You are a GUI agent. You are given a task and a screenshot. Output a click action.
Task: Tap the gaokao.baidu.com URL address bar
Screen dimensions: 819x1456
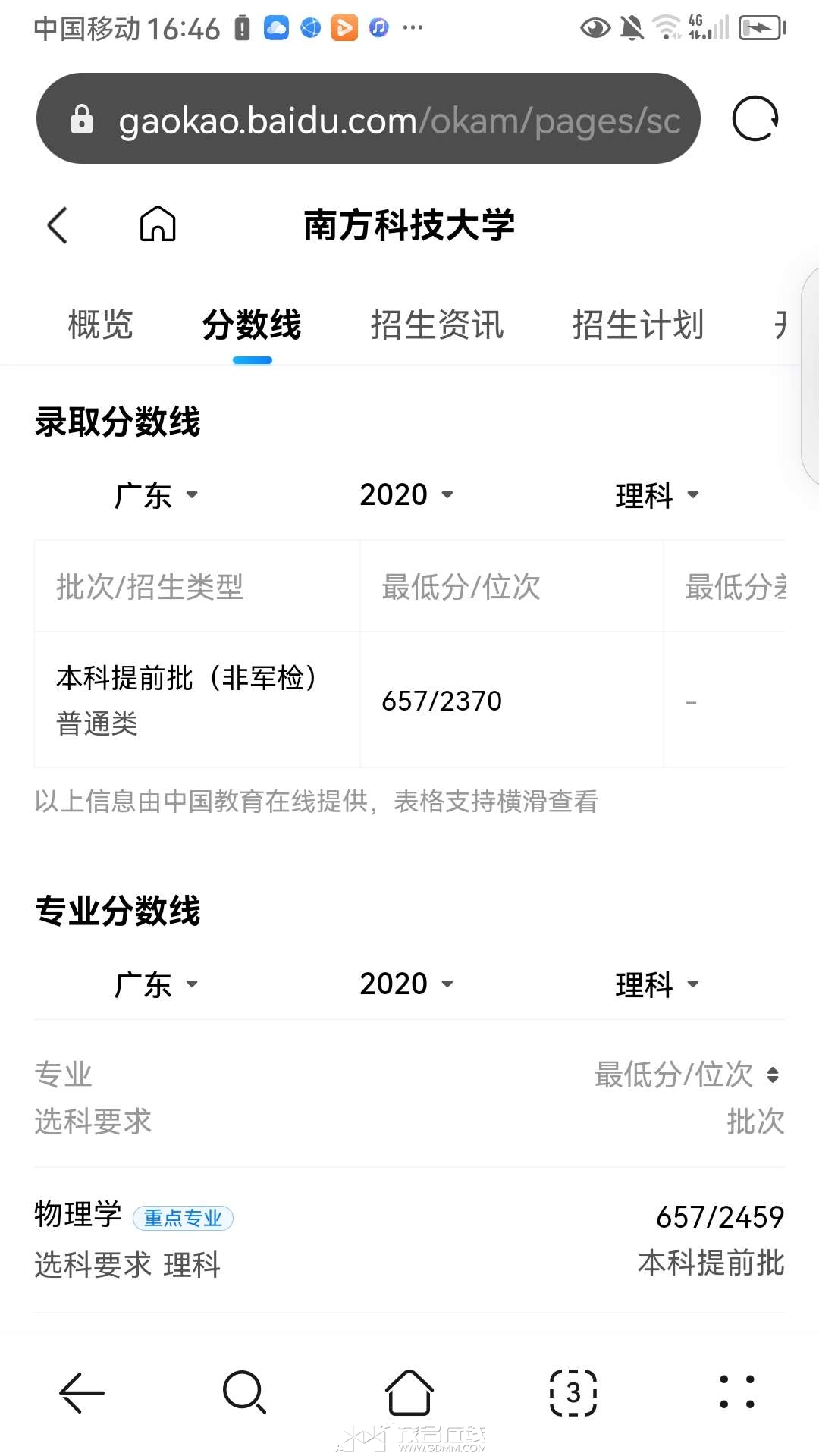pos(368,119)
